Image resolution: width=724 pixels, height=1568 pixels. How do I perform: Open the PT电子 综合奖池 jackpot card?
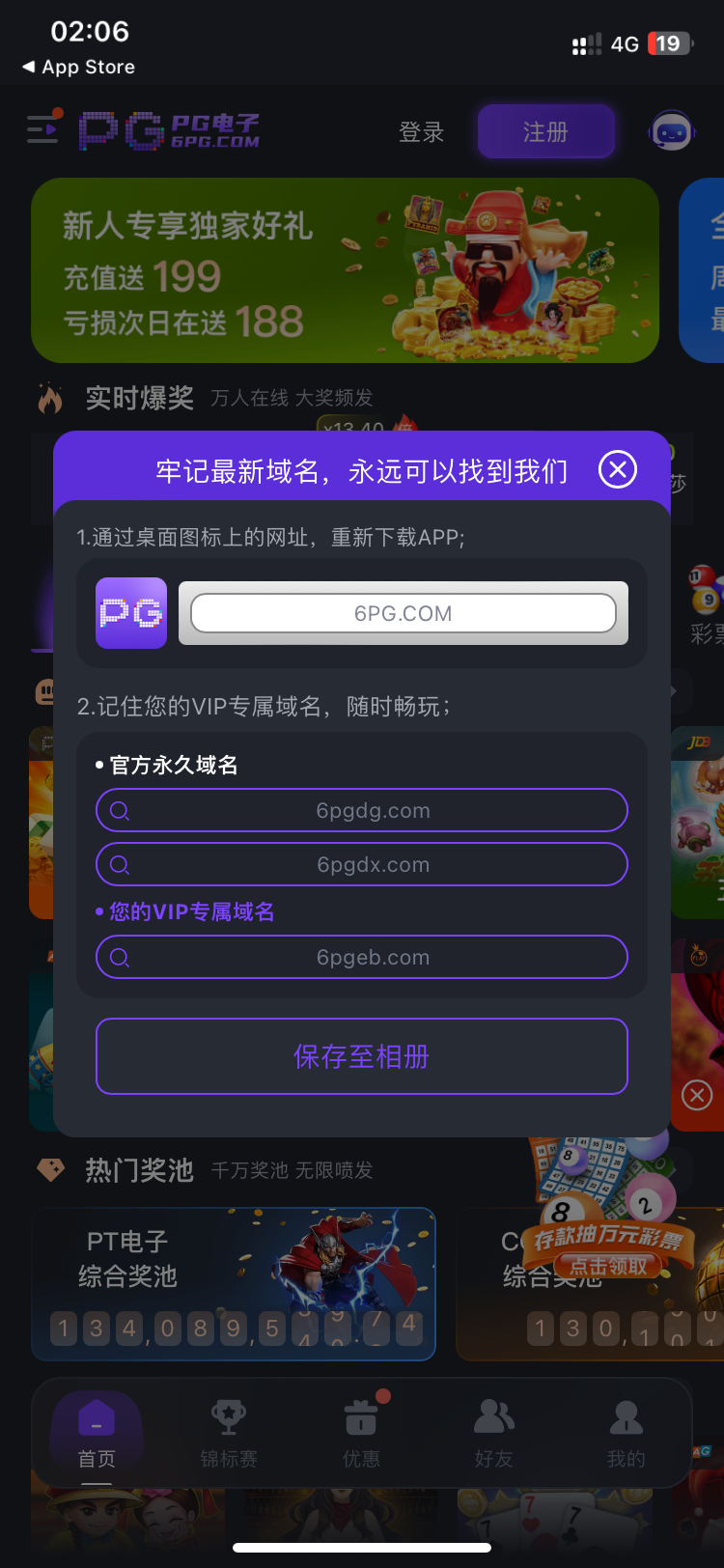tap(234, 1284)
